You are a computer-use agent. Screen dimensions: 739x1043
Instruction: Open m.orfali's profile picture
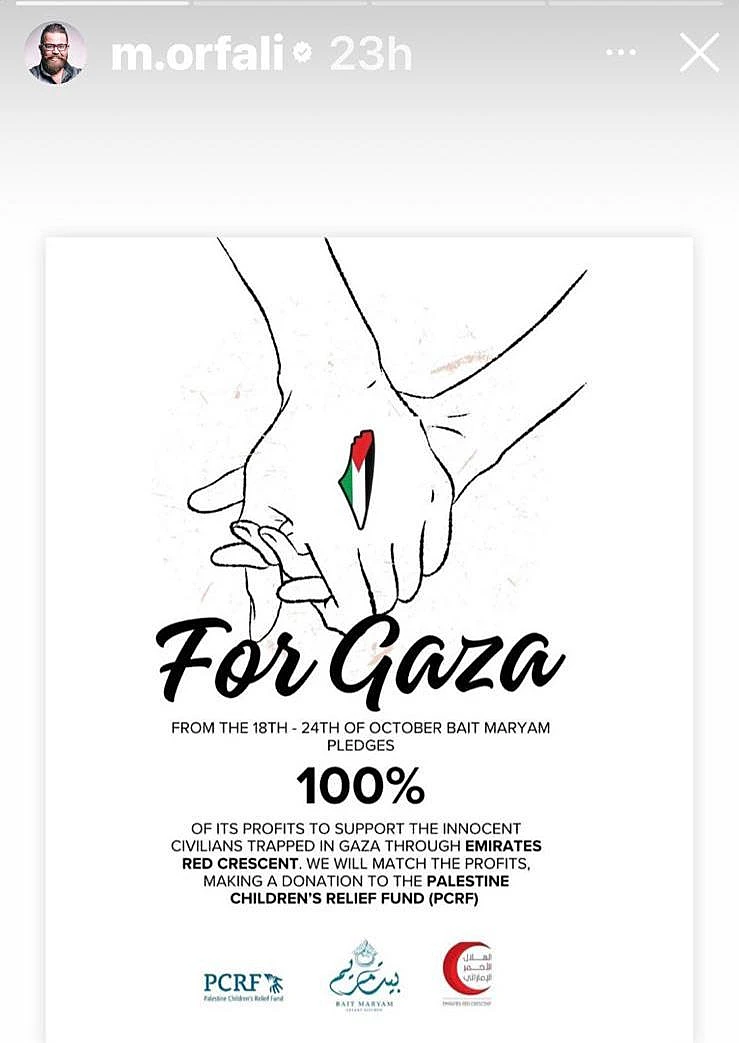pos(56,53)
